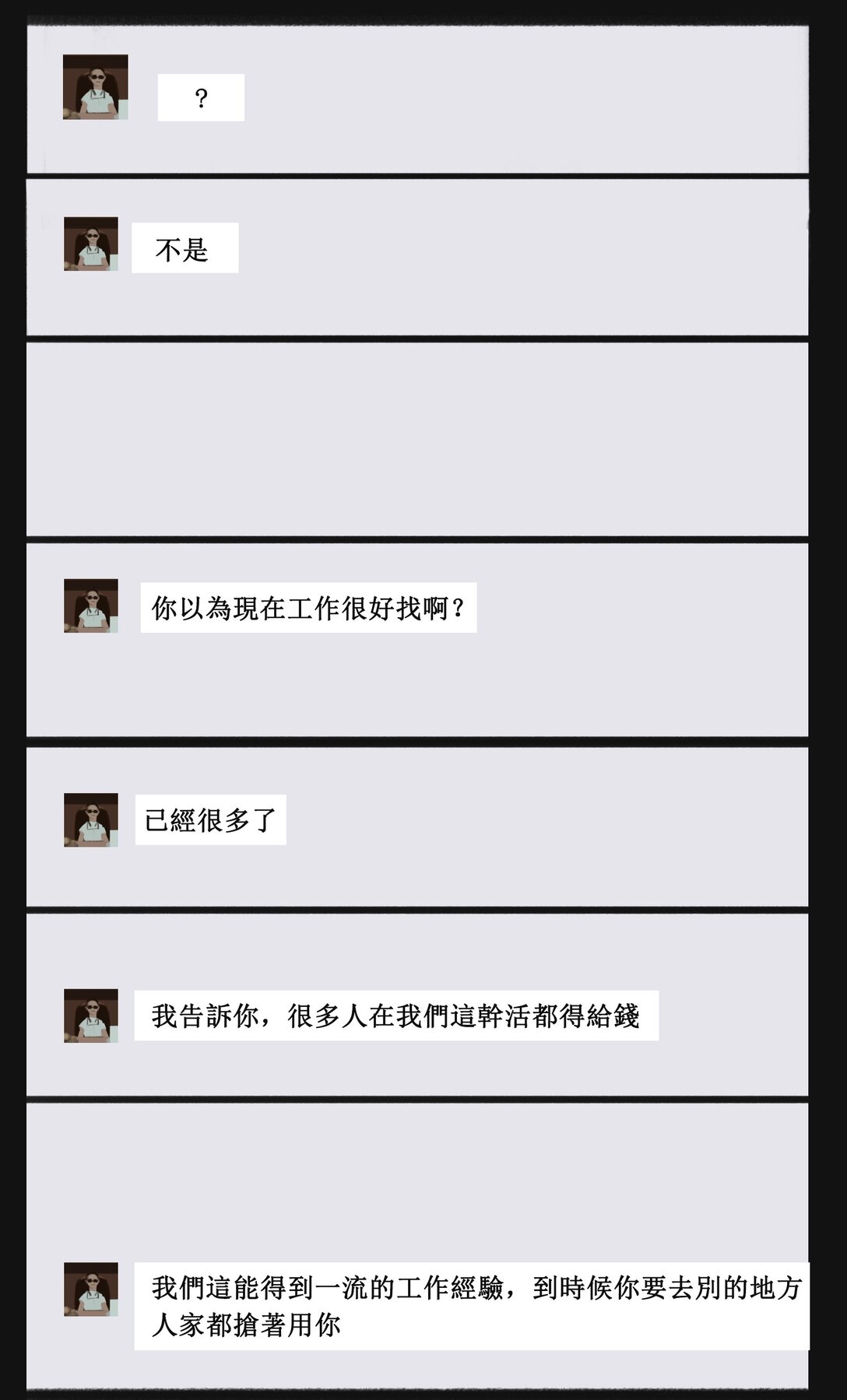Click the empty third panel of the comic
This screenshot has width=847, height=1400.
click(420, 440)
